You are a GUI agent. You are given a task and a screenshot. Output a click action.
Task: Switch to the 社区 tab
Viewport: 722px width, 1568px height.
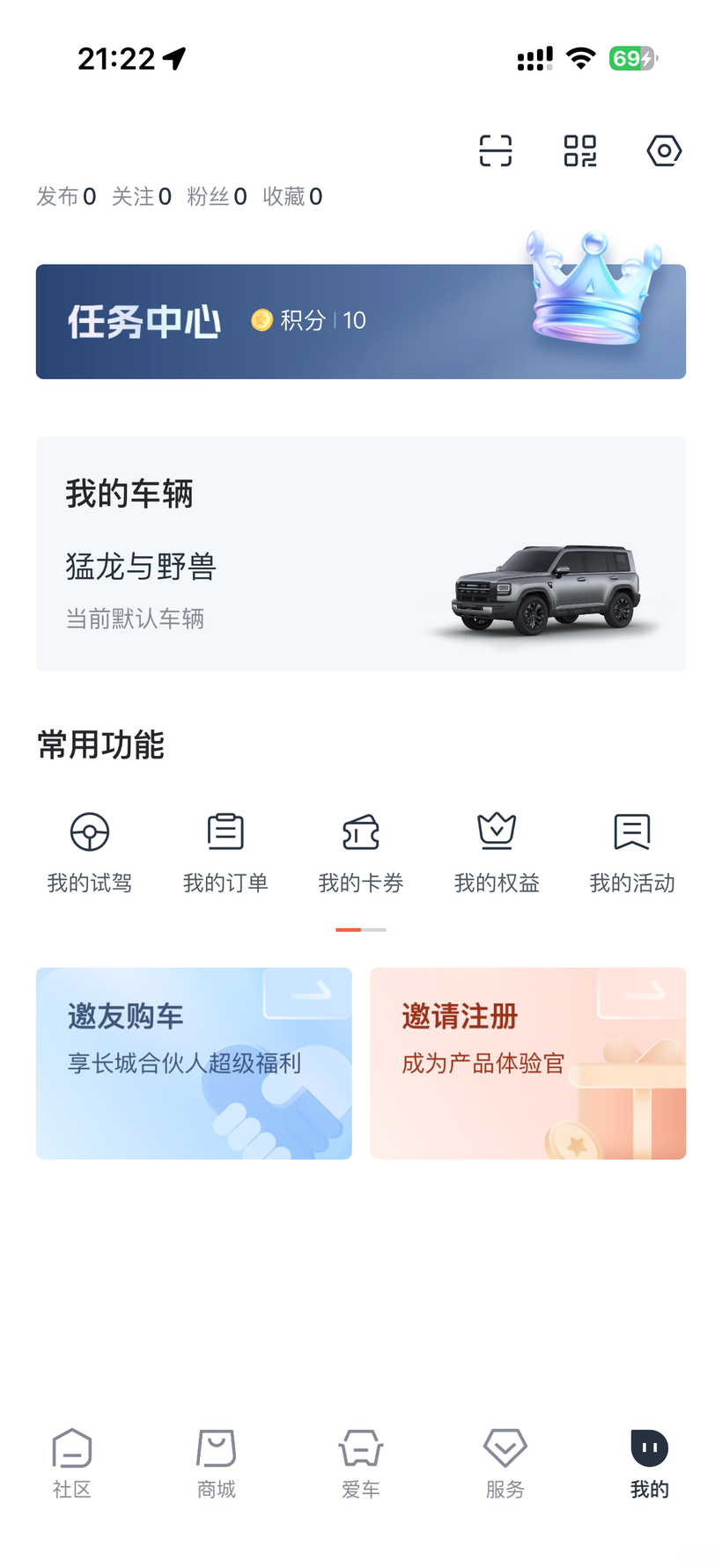(72, 1464)
